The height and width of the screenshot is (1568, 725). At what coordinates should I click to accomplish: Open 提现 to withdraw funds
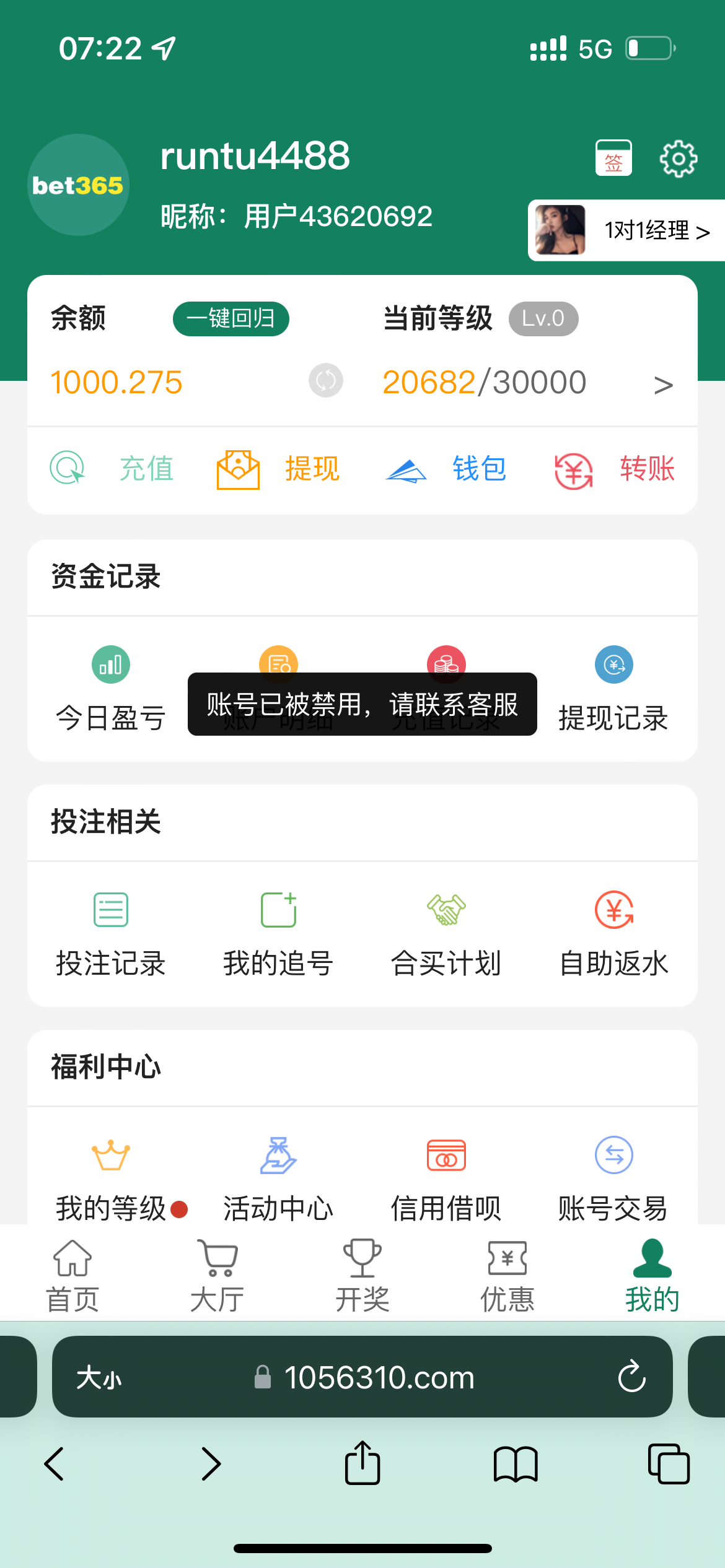(x=279, y=469)
